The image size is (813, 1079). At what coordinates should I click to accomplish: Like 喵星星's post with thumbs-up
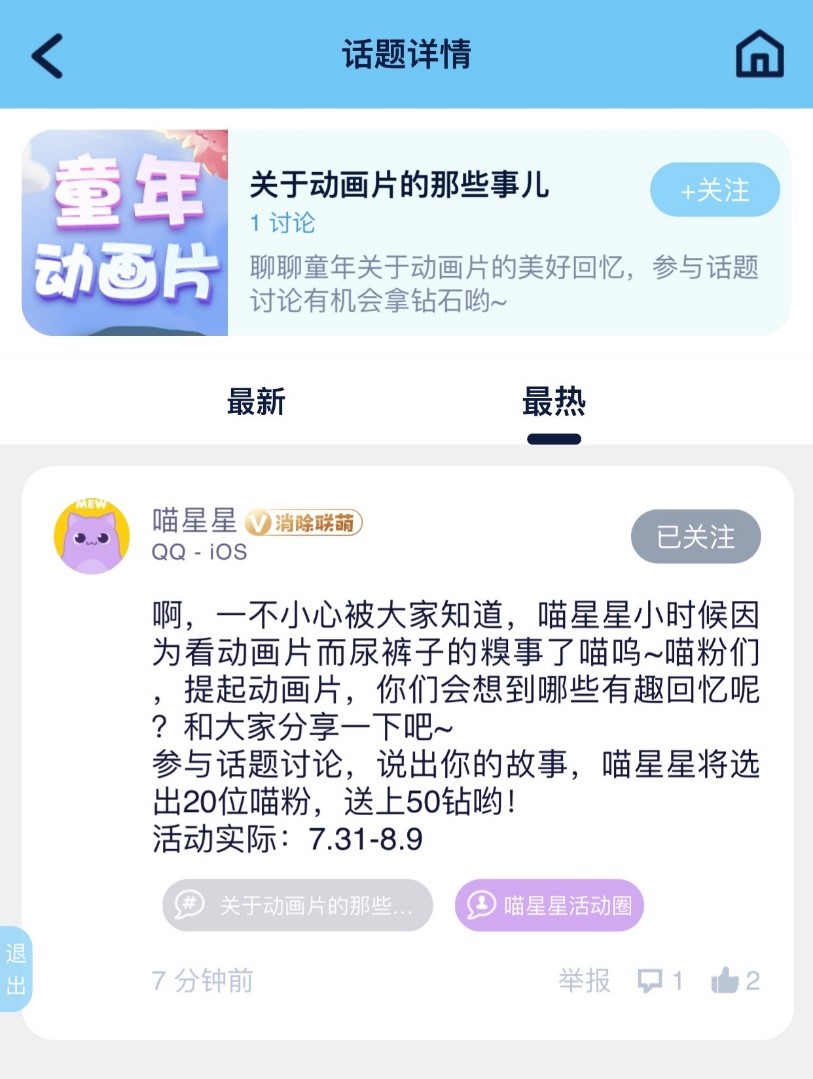735,981
